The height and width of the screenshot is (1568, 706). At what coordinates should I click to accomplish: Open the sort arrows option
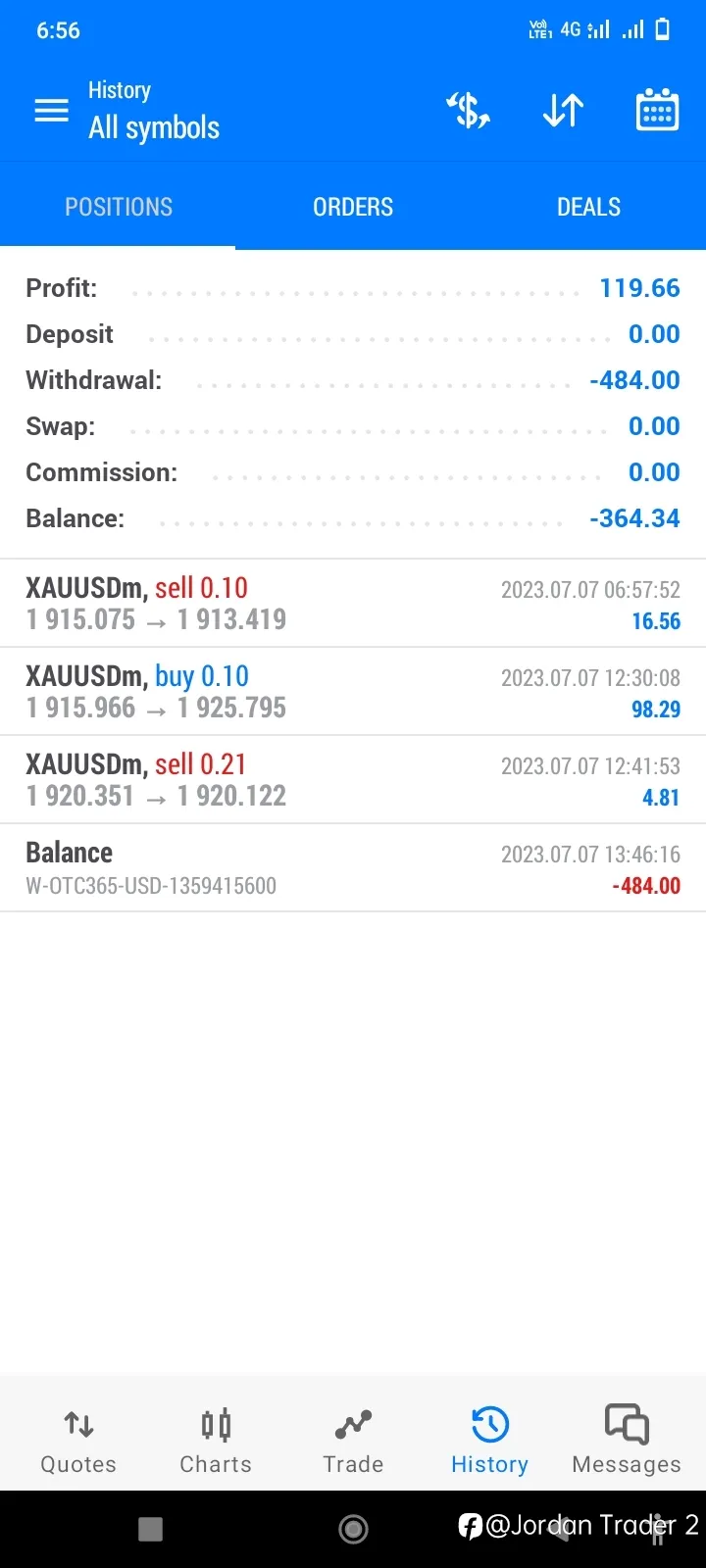point(563,111)
